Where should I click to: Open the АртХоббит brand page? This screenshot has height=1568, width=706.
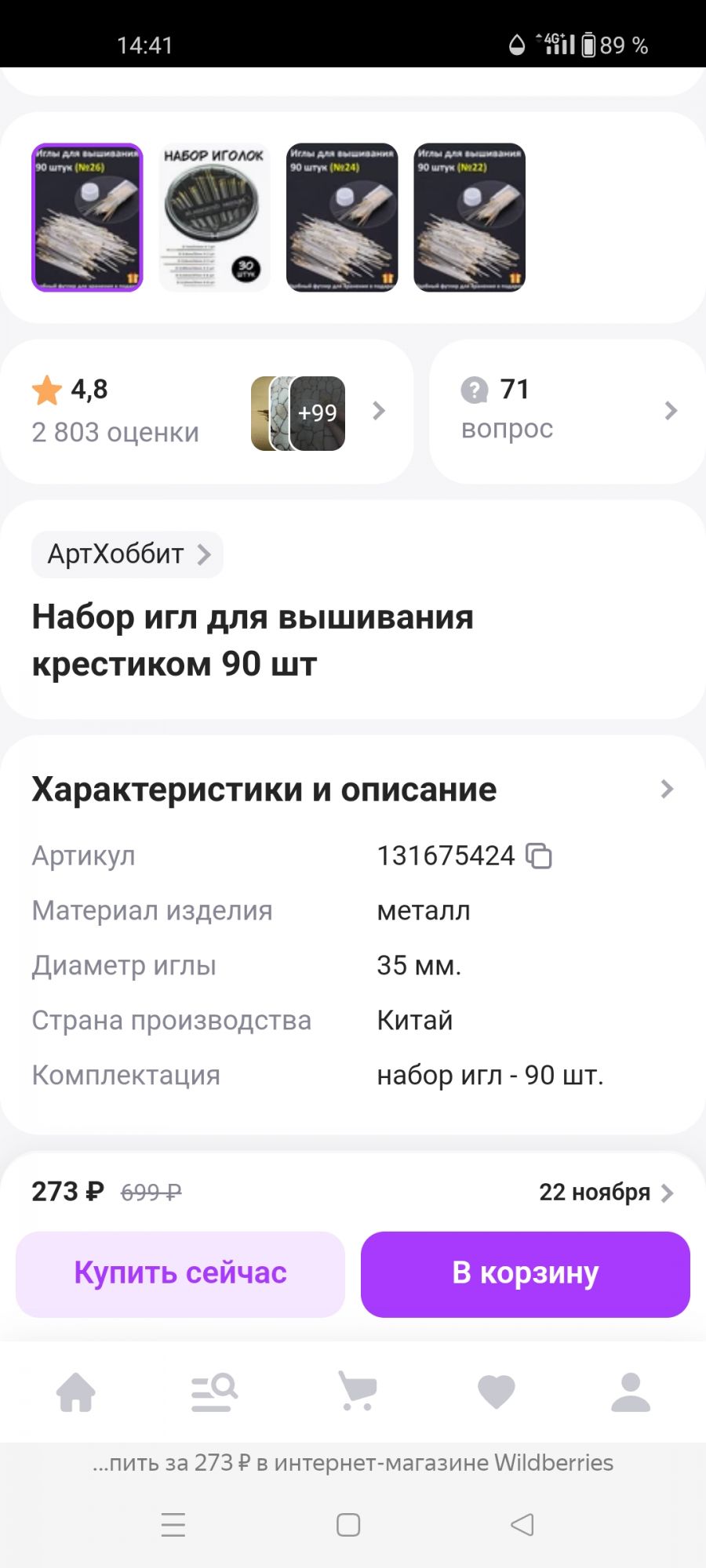tap(128, 554)
